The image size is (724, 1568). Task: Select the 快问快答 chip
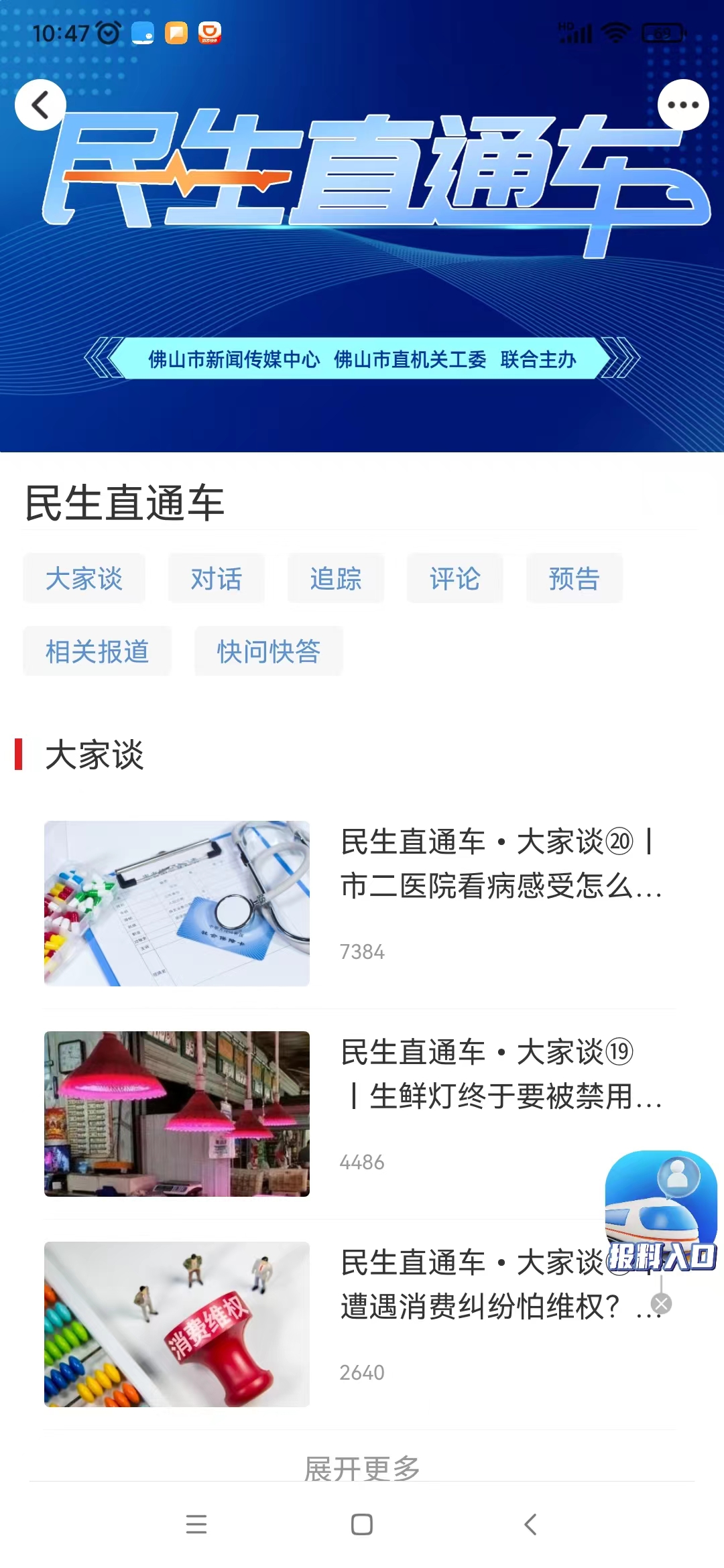pyautogui.click(x=269, y=651)
